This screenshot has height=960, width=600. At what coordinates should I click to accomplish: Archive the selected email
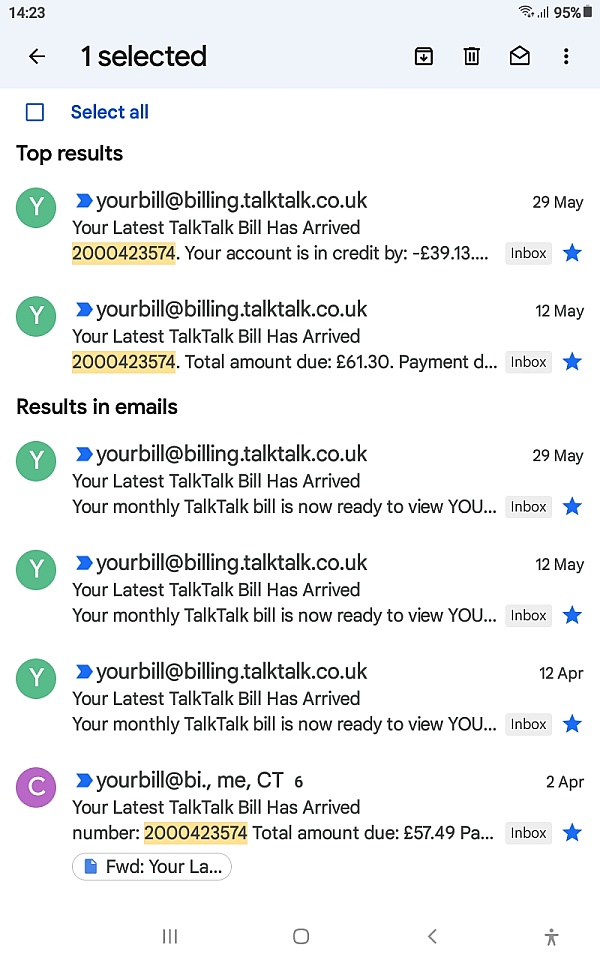[424, 57]
